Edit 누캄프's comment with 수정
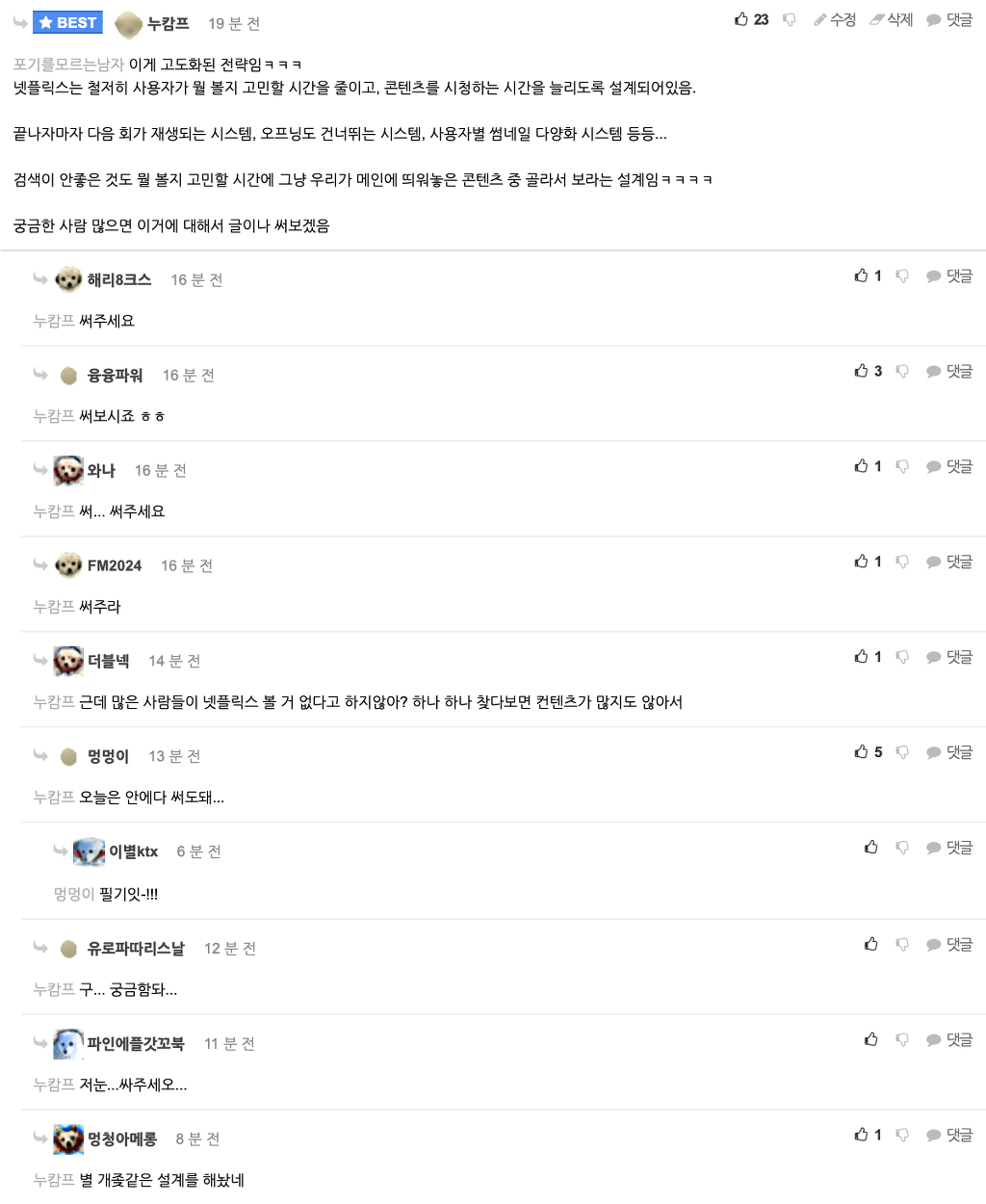This screenshot has height=1204, width=986. pos(835,20)
